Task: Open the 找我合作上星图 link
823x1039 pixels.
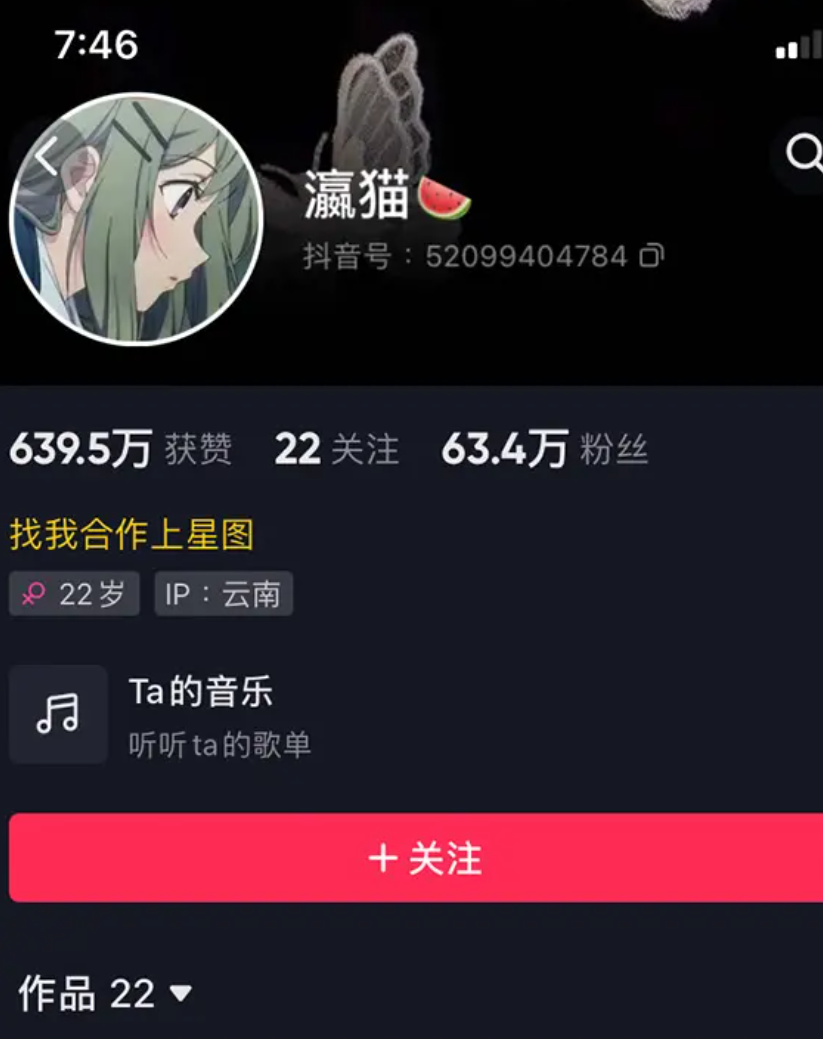Action: coord(132,535)
